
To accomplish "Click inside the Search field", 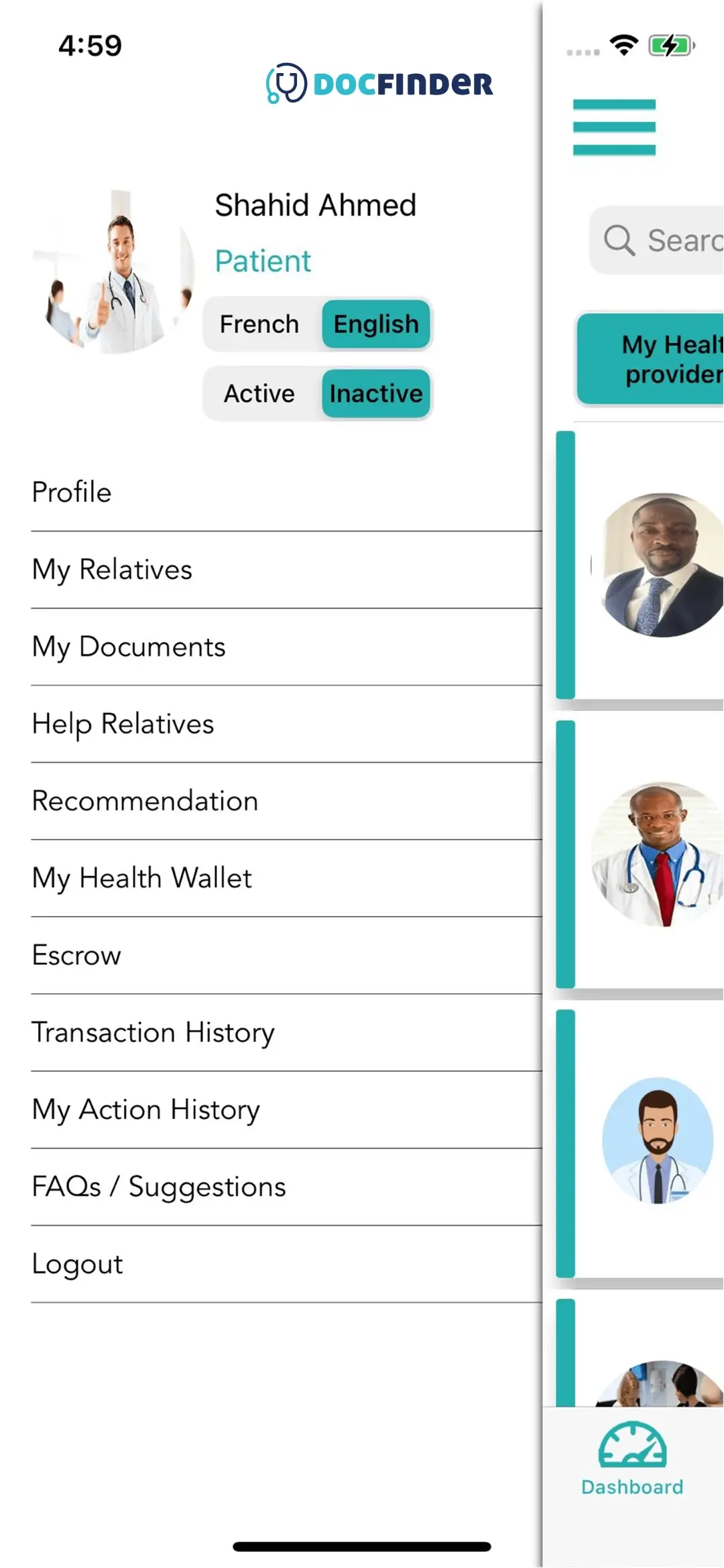I will (670, 239).
